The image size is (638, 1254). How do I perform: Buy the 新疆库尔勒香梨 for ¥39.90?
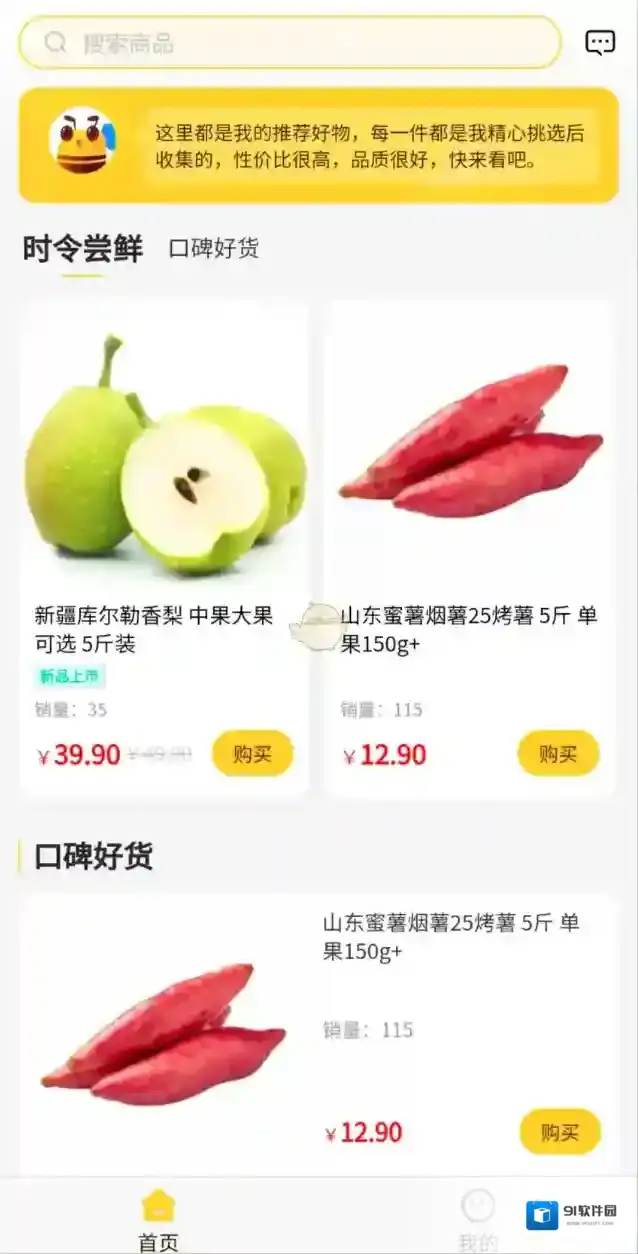tap(252, 754)
